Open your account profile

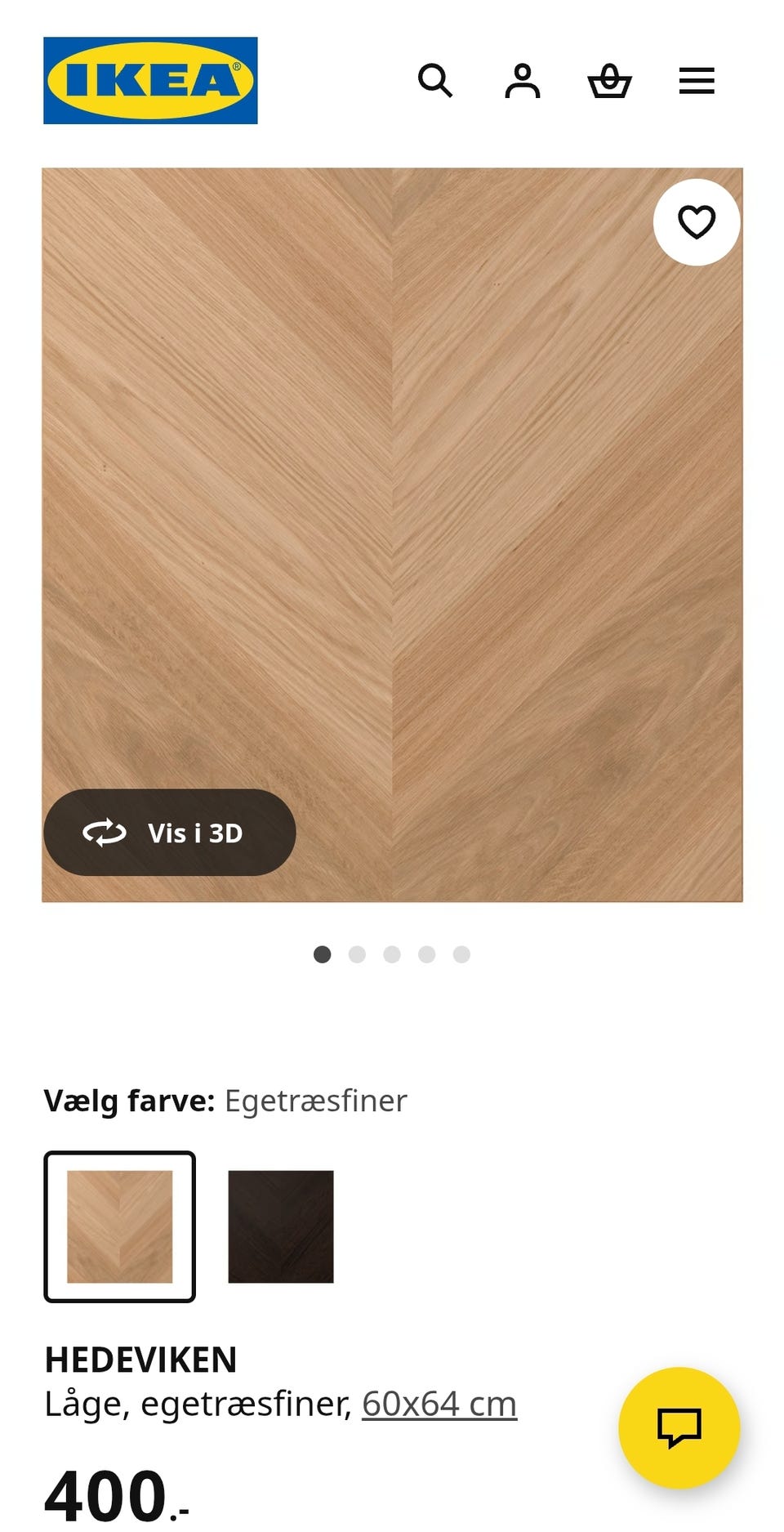click(523, 81)
